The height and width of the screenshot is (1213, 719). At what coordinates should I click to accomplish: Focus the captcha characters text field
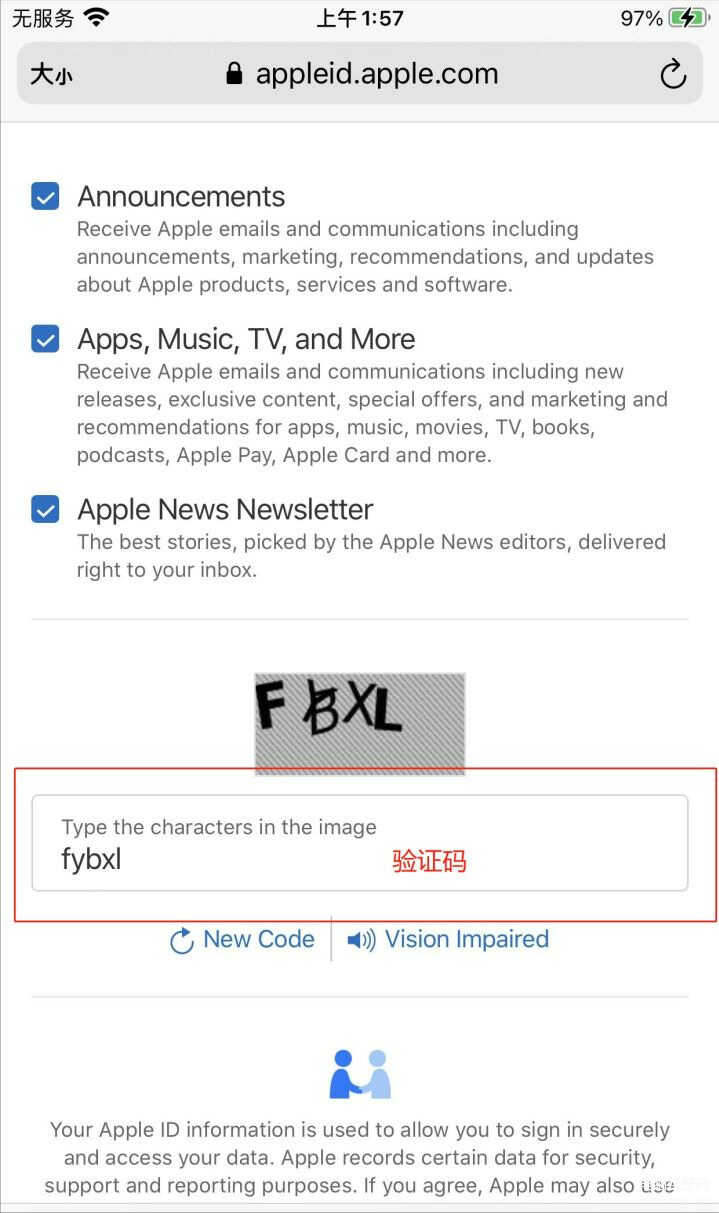(x=358, y=844)
